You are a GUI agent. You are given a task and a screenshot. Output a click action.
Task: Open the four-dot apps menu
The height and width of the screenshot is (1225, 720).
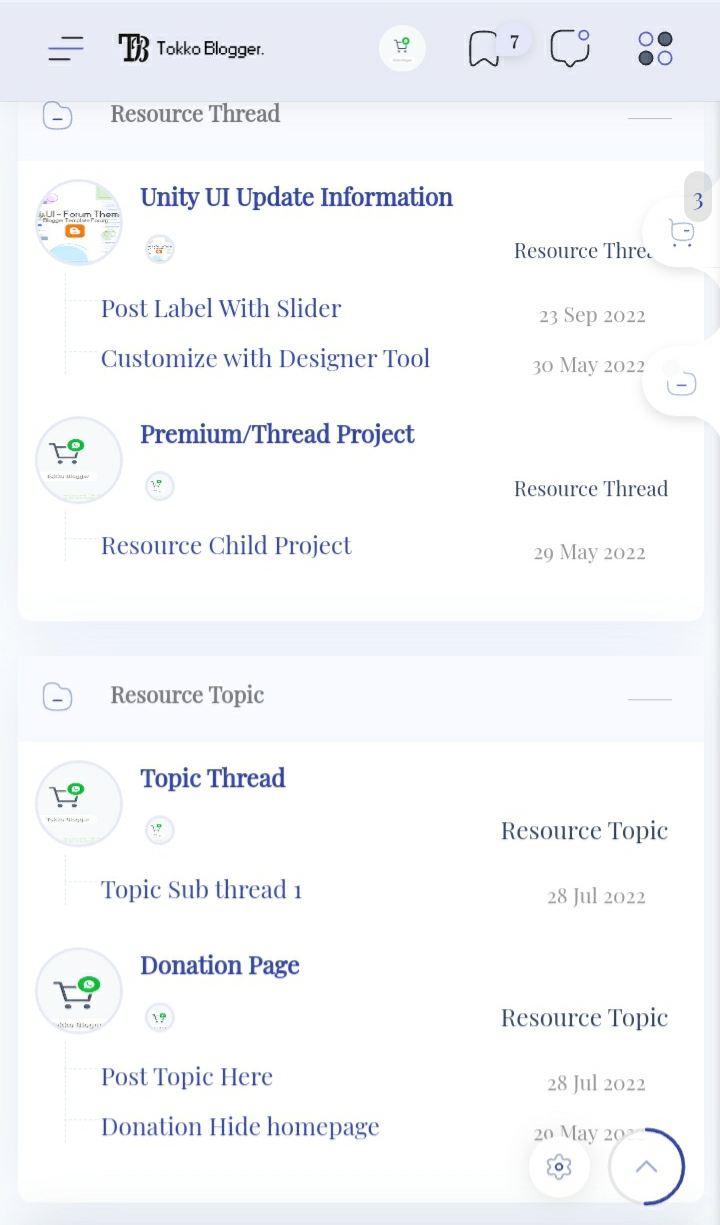(x=655, y=47)
